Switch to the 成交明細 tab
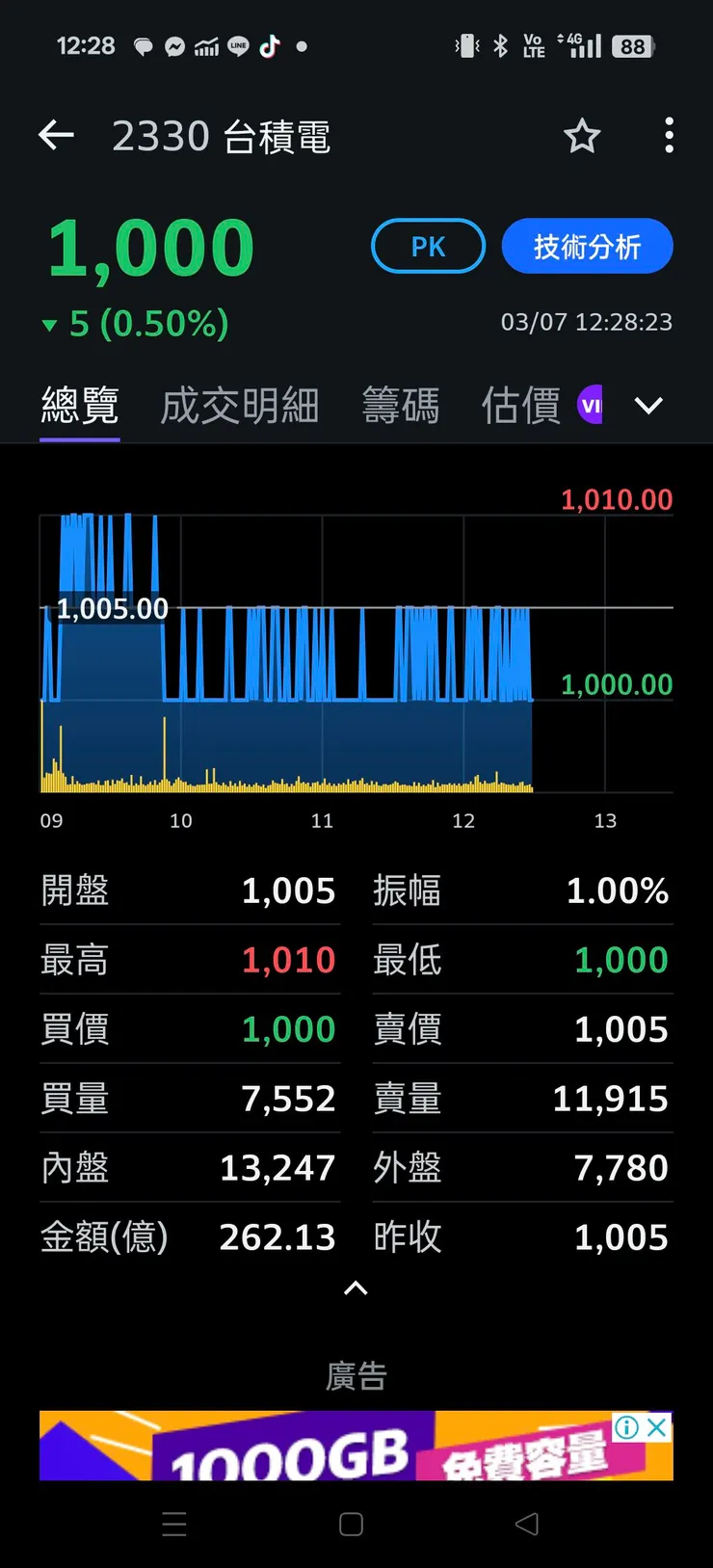Screen dimensions: 713x1568 click(x=239, y=405)
